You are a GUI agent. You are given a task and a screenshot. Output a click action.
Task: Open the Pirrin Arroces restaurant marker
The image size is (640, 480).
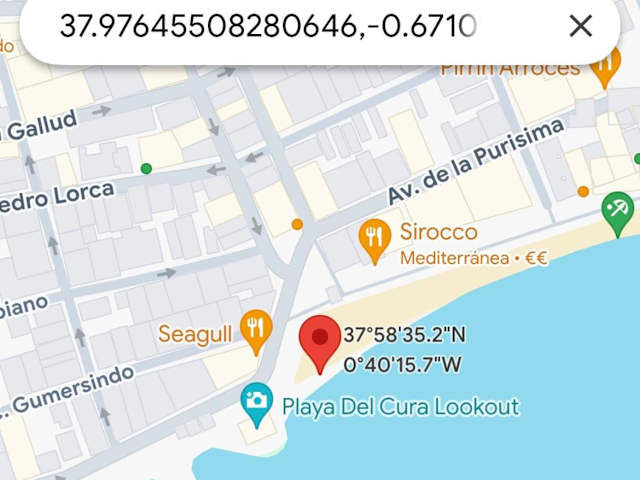pos(605,66)
